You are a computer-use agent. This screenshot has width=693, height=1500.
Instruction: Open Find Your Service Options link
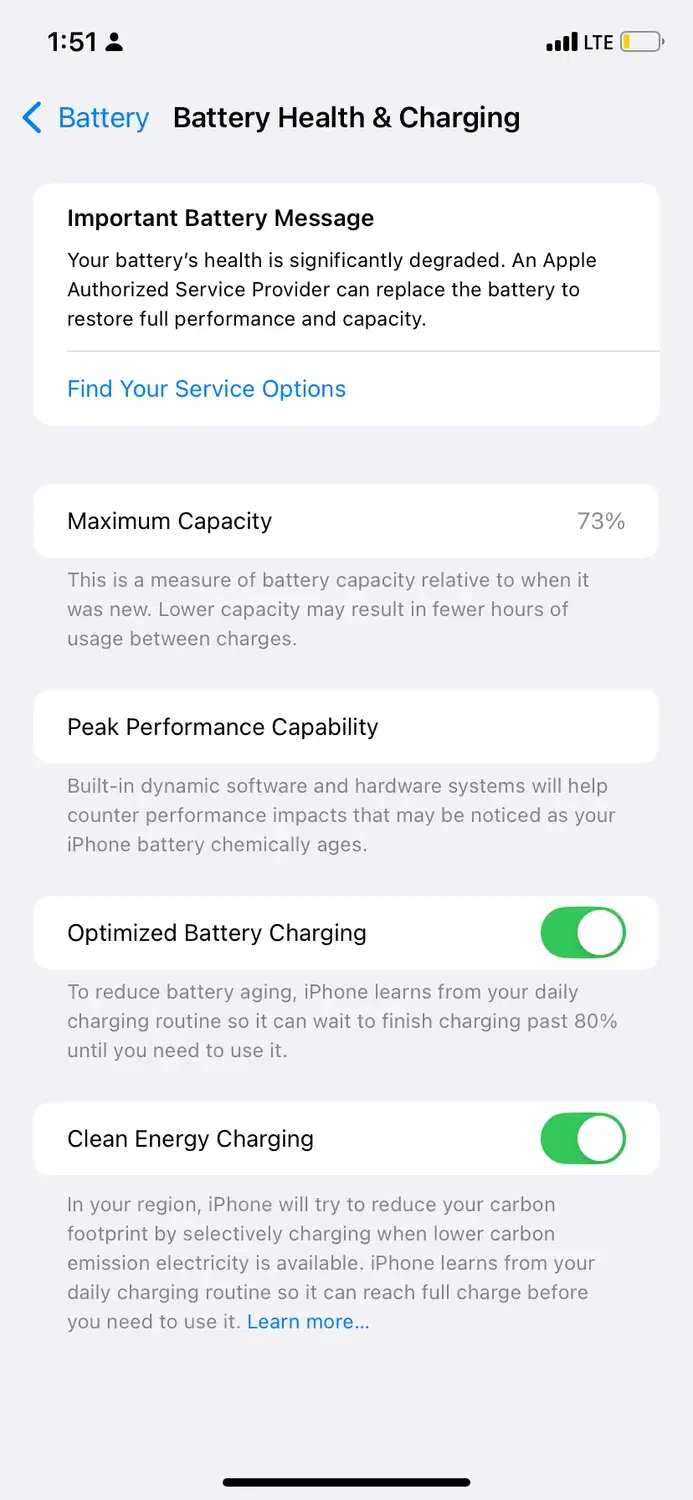pos(206,389)
